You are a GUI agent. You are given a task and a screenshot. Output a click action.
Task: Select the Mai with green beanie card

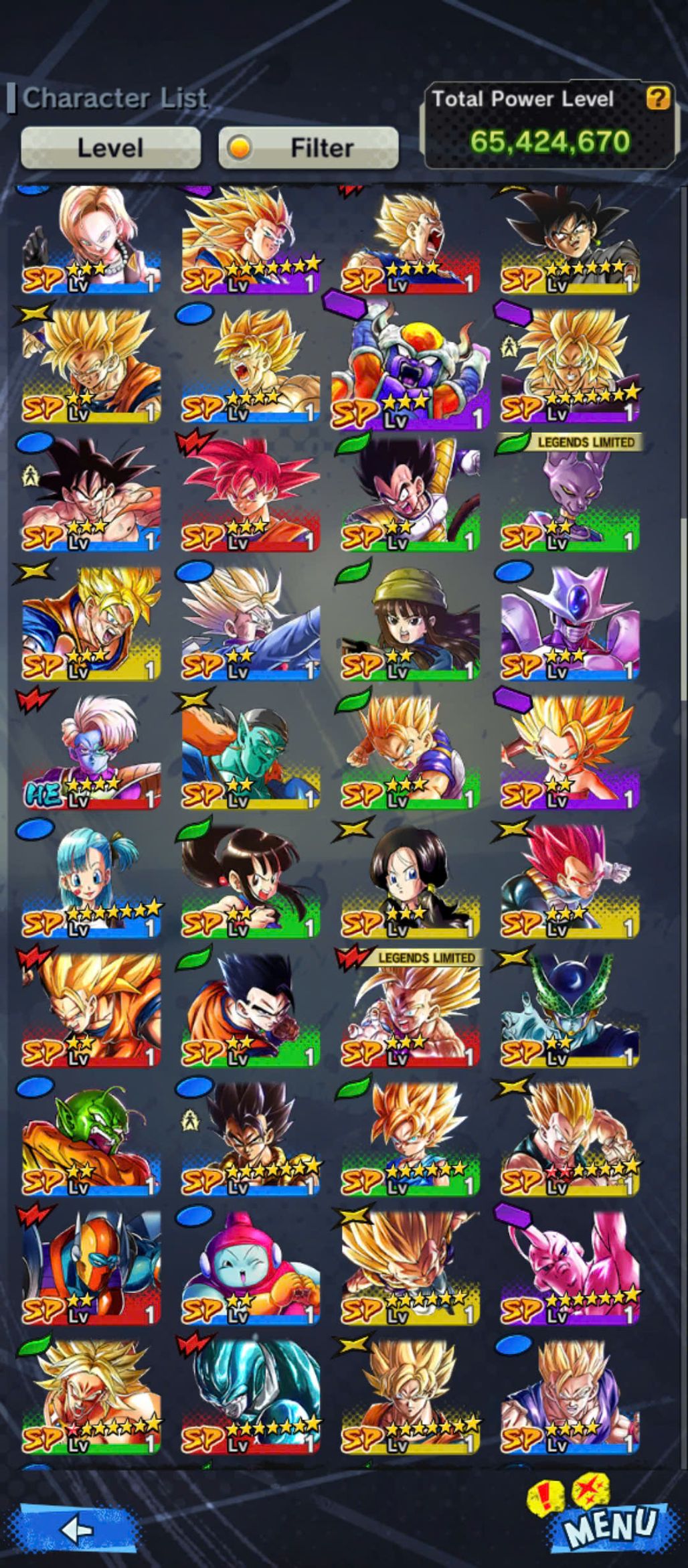click(410, 623)
